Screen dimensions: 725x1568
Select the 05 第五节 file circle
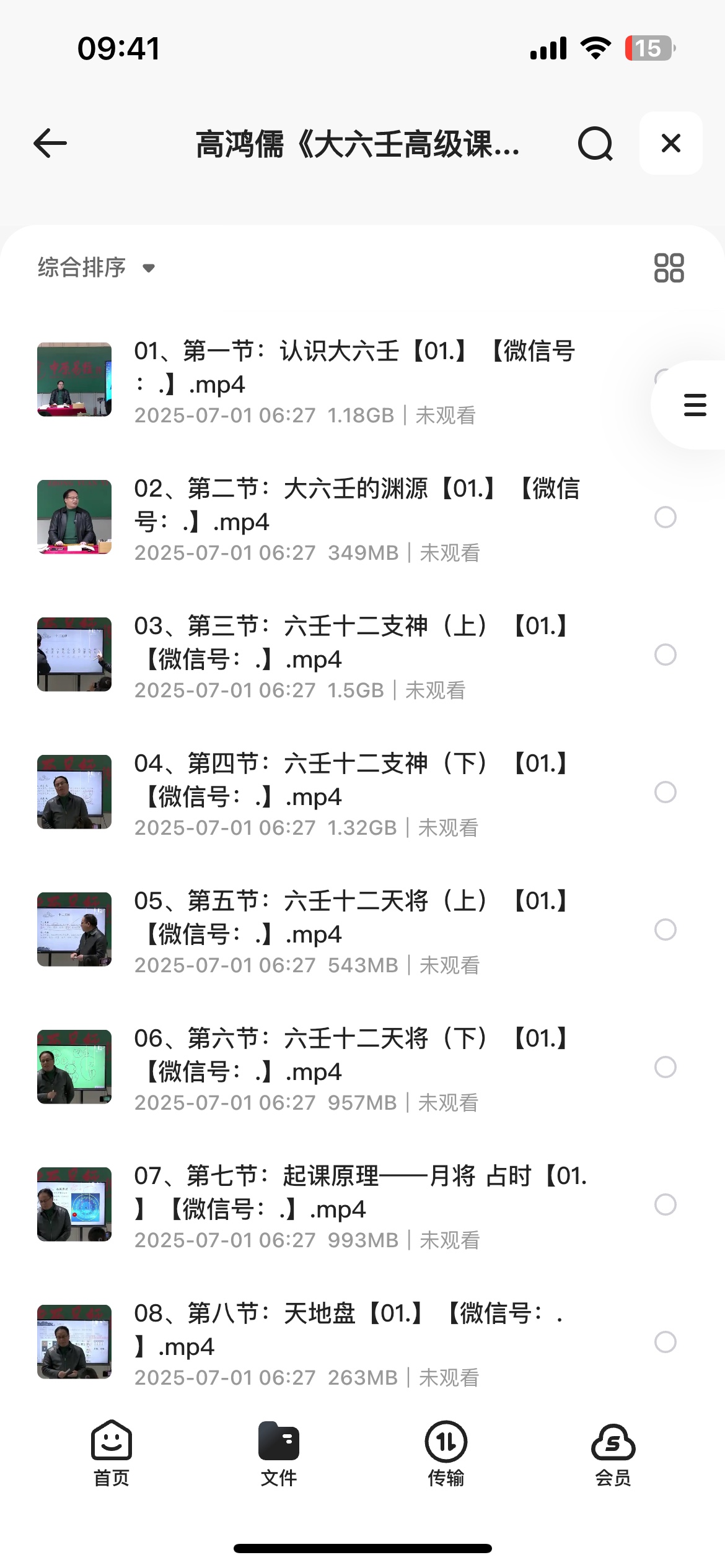[665, 930]
